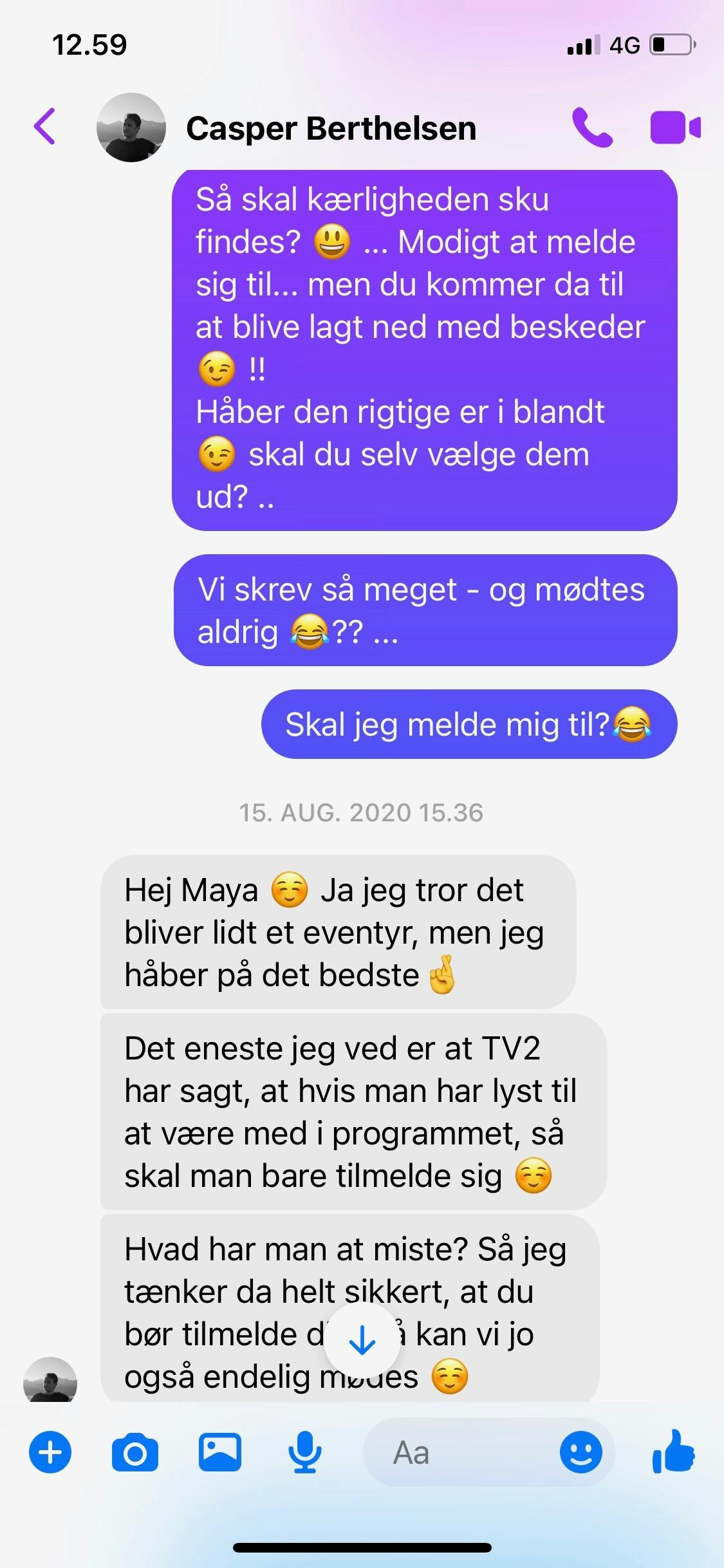Open the plus menu for more actions
Image resolution: width=724 pixels, height=1568 pixels.
(x=50, y=1453)
